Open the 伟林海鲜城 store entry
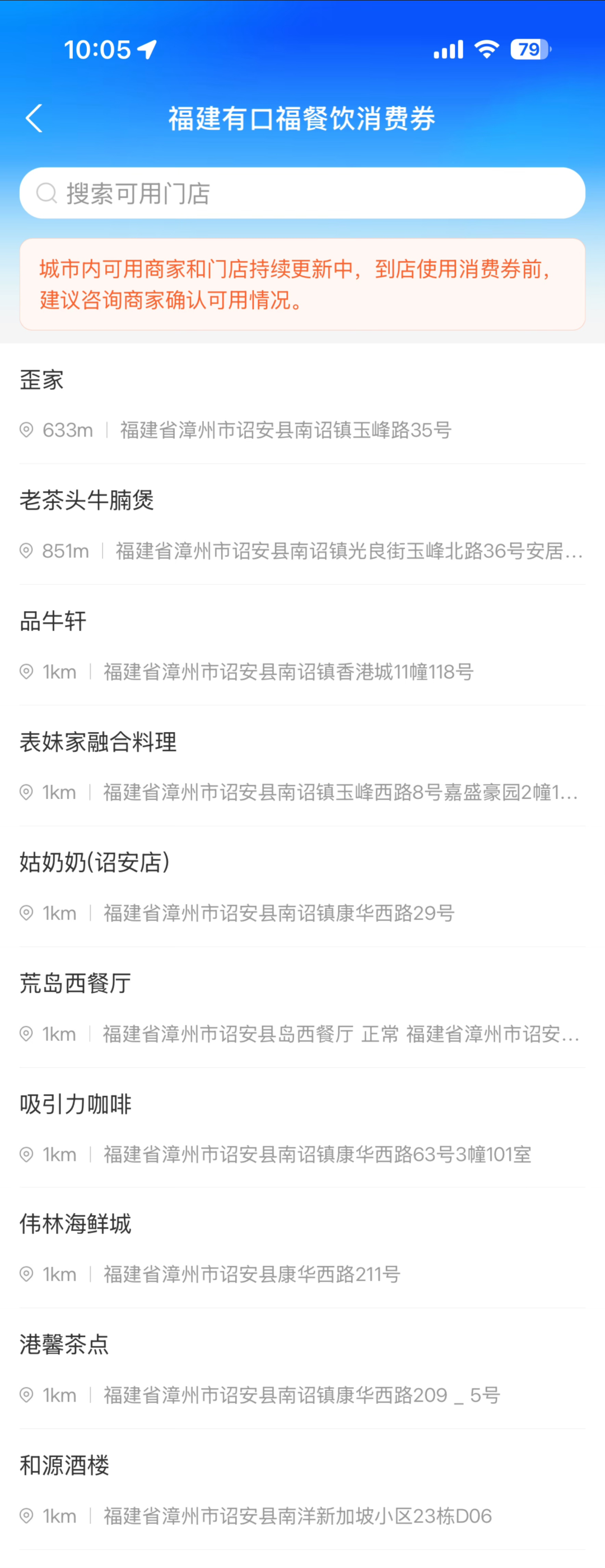 pos(302,1248)
